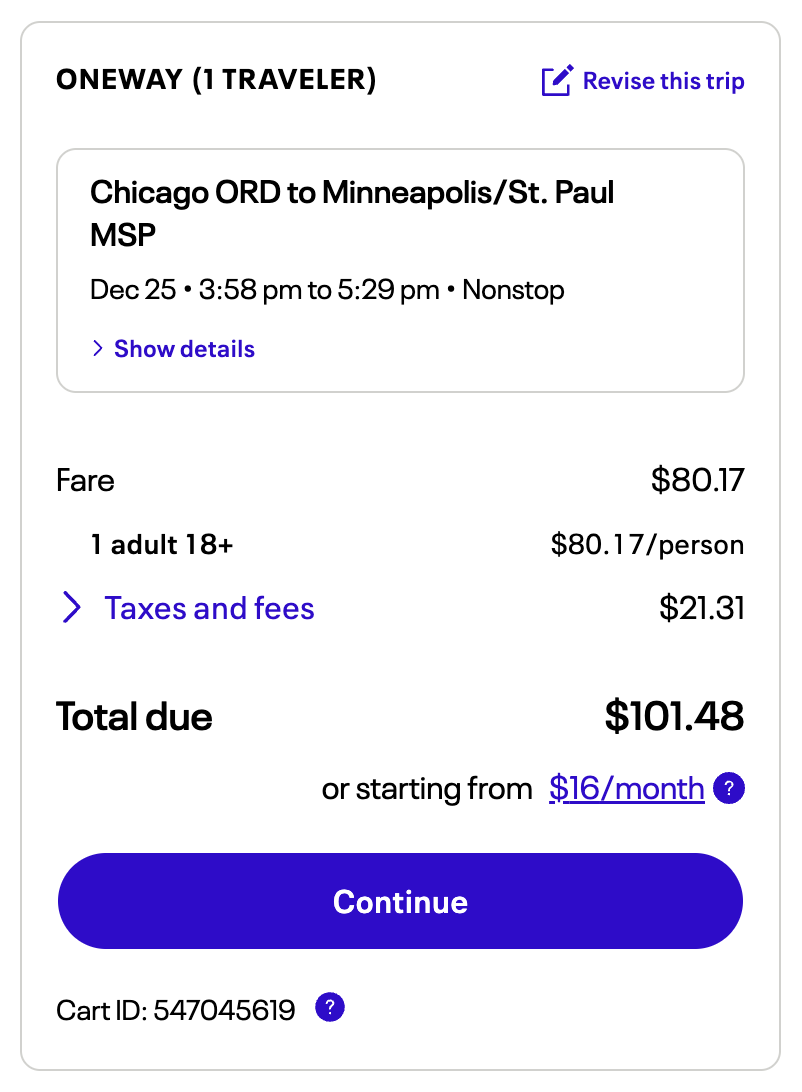Tap the circular help badge after the monthly price
The image size is (802, 1092).
click(x=729, y=789)
